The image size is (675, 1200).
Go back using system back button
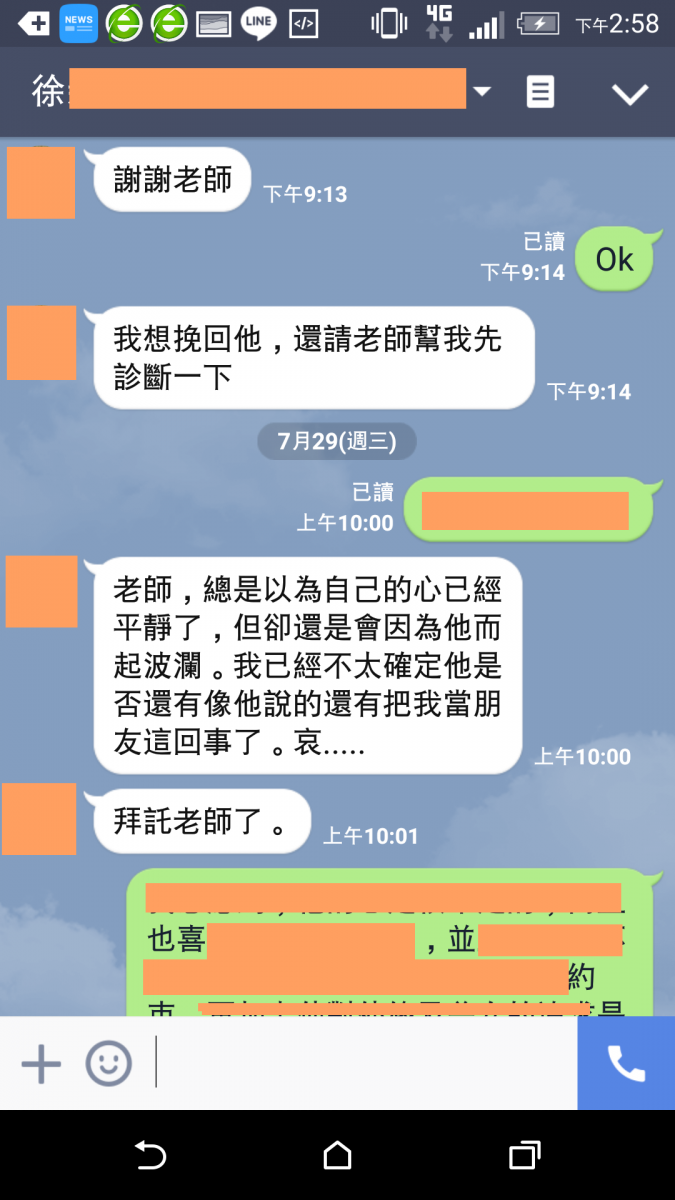click(x=150, y=1156)
